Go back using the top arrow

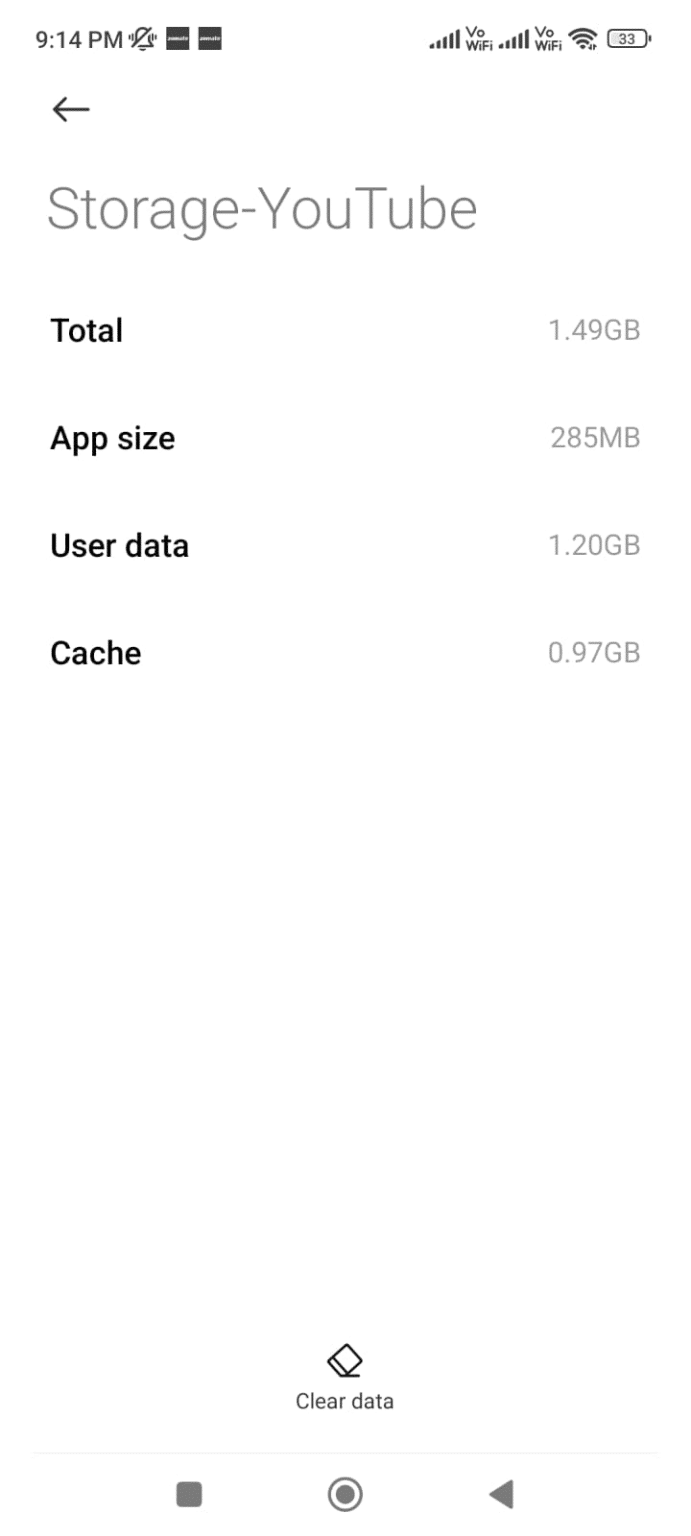(x=71, y=109)
